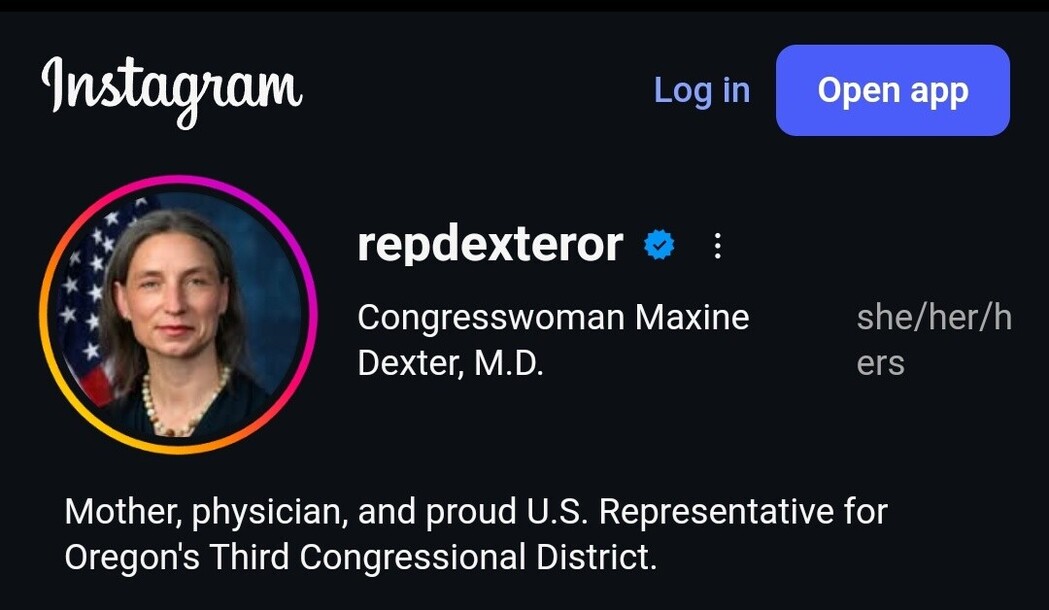Tap the Log in link
This screenshot has height=610, width=1049.
701,90
